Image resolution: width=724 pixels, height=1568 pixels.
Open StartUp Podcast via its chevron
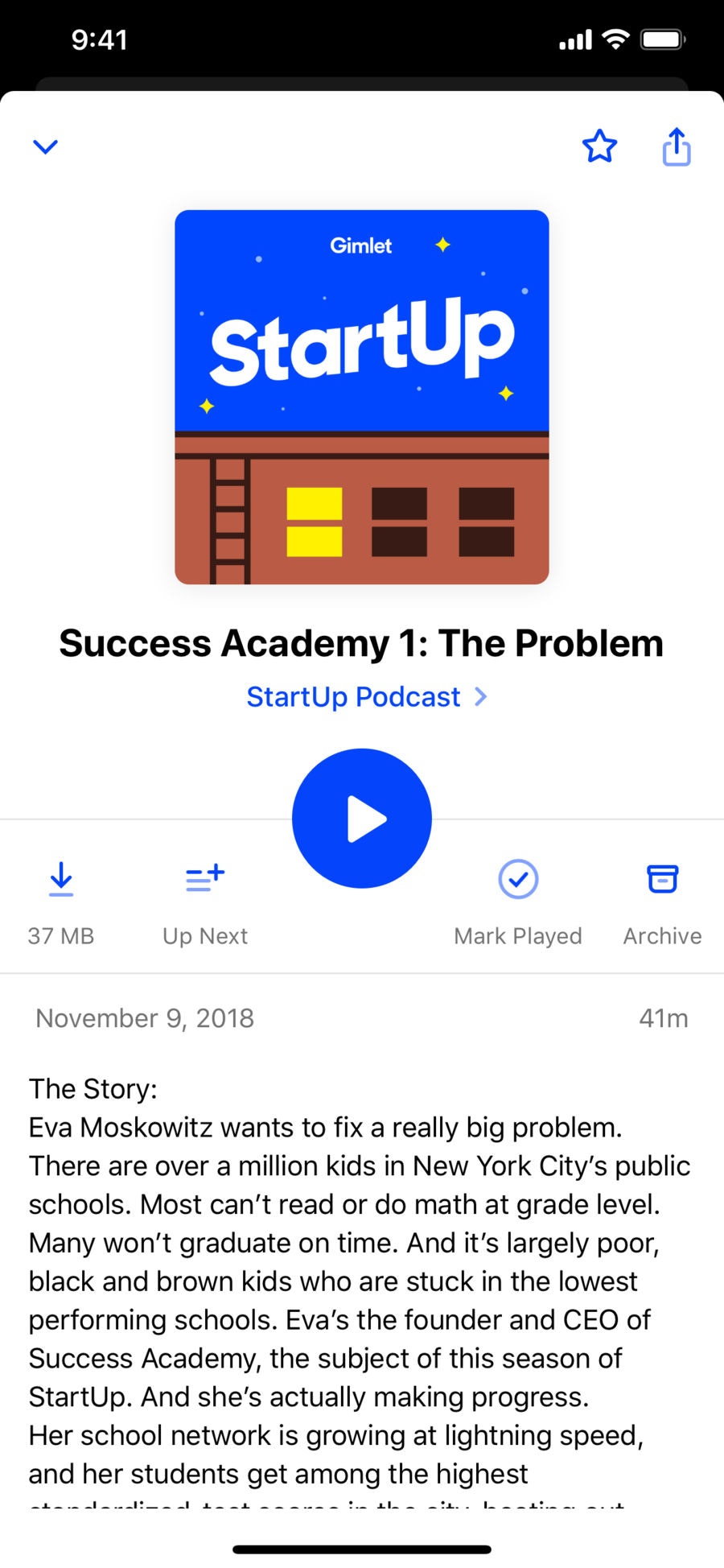click(480, 696)
